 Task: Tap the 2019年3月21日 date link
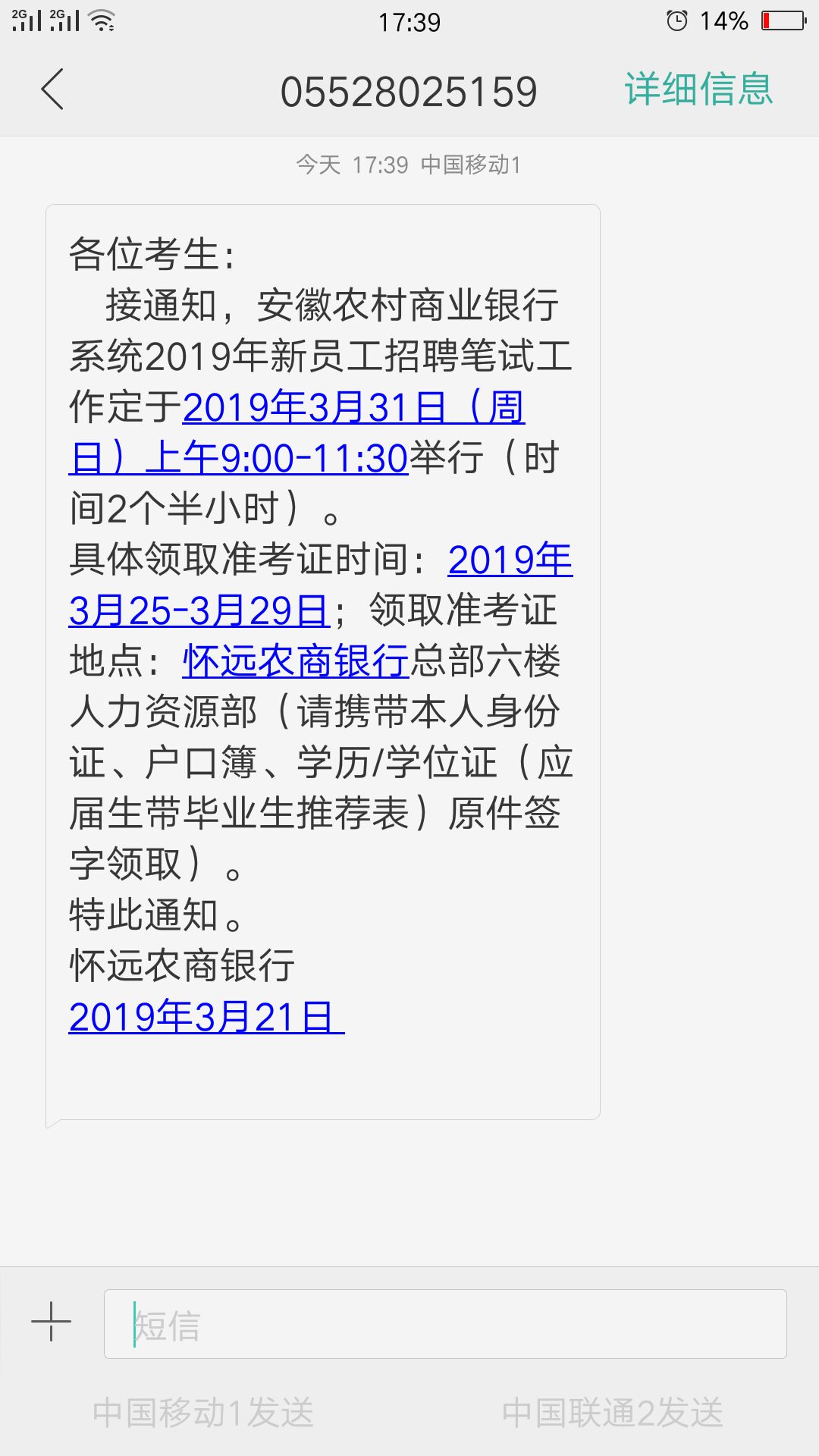click(x=206, y=1018)
